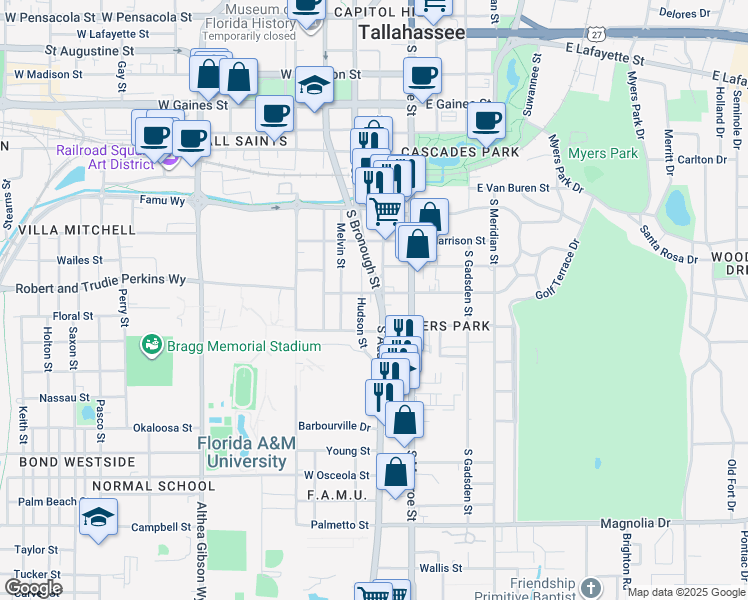Open Railroad Square Art District place pin
The image size is (748, 600).
pyautogui.click(x=170, y=161)
